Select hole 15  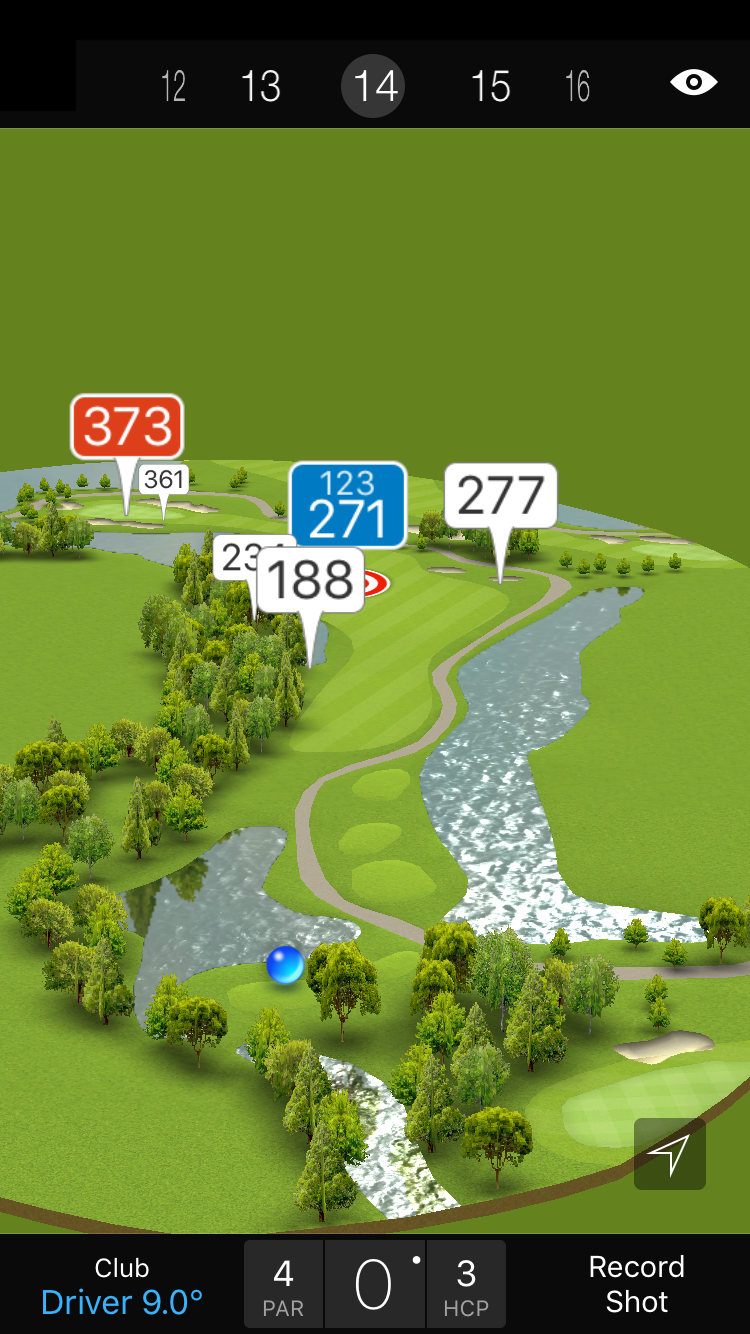tap(491, 87)
